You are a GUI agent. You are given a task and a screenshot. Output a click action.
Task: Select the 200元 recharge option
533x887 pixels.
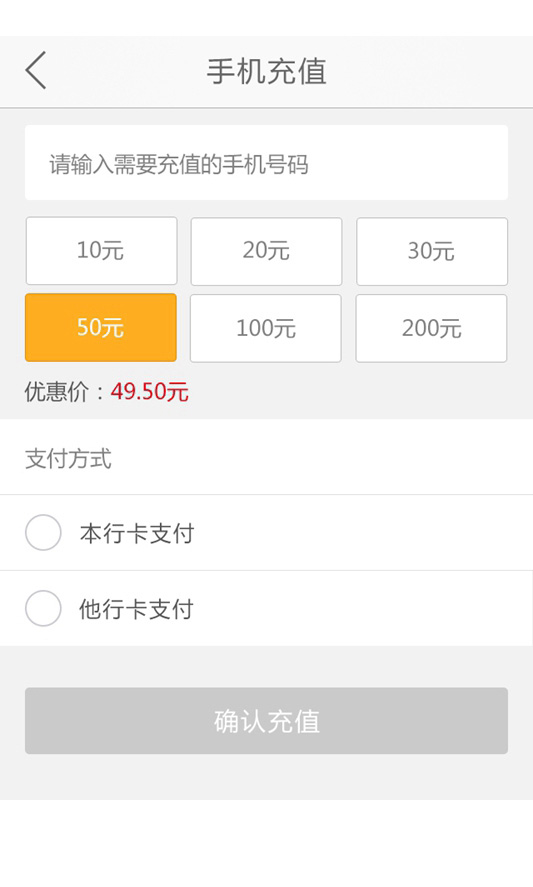(x=431, y=328)
